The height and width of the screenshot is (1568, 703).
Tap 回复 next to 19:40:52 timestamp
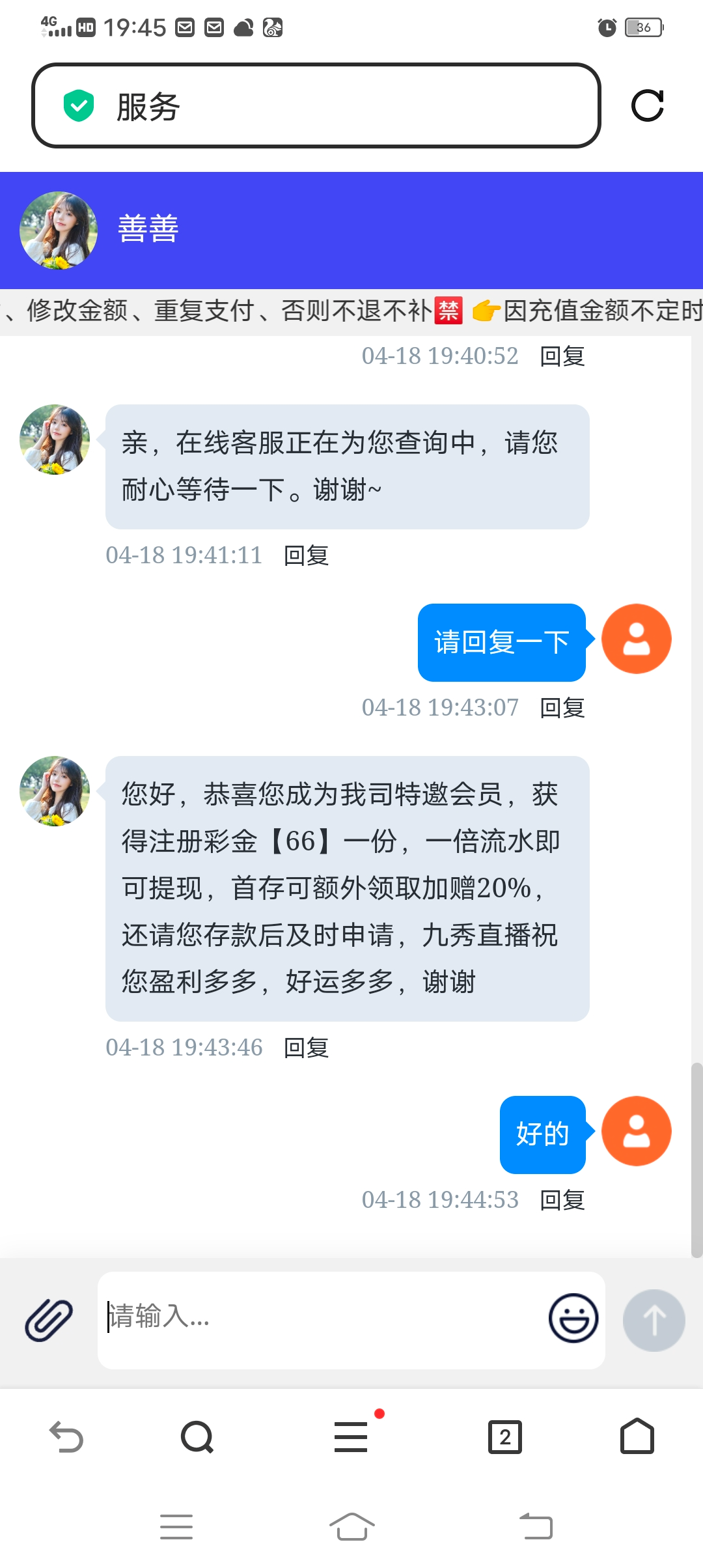[x=562, y=356]
